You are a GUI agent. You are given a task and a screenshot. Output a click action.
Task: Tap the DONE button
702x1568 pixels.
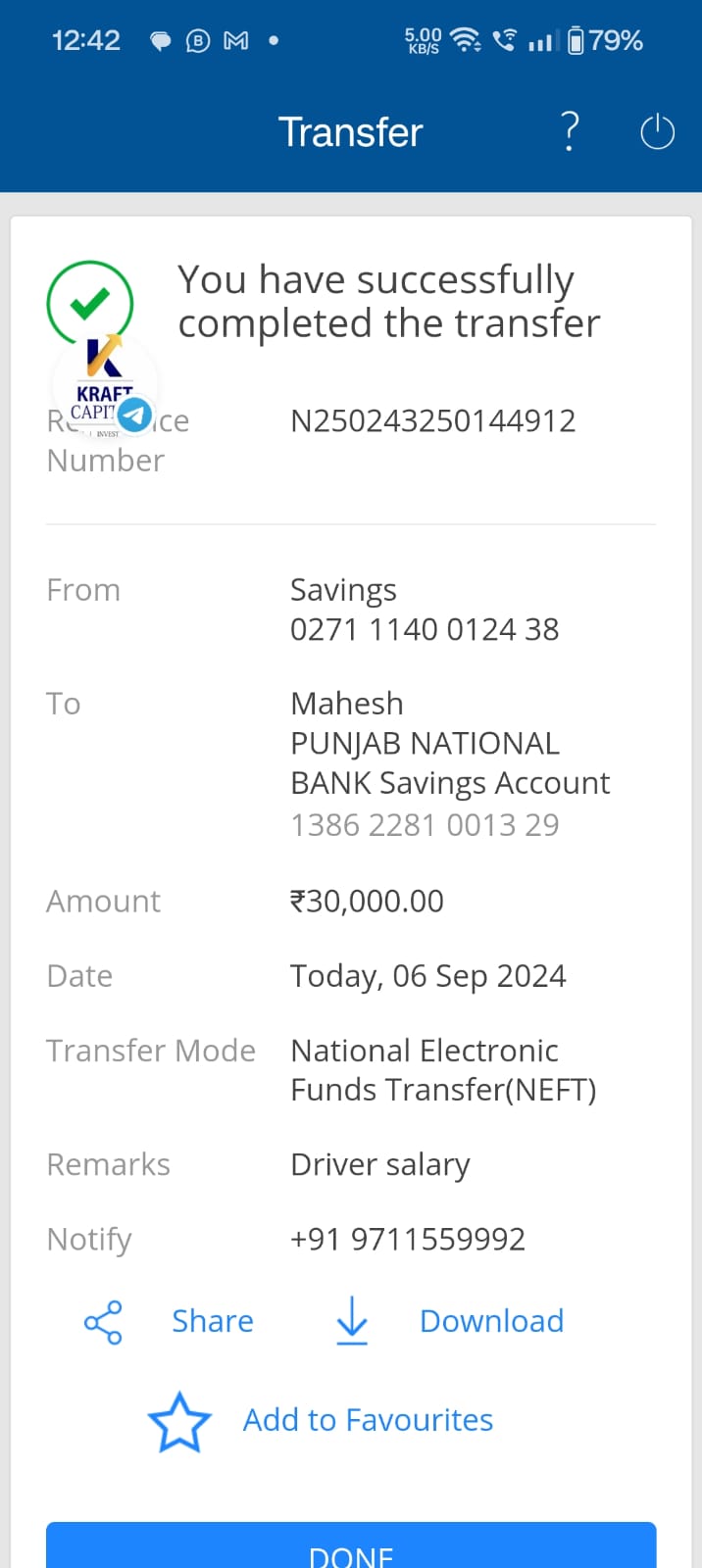point(351,1548)
